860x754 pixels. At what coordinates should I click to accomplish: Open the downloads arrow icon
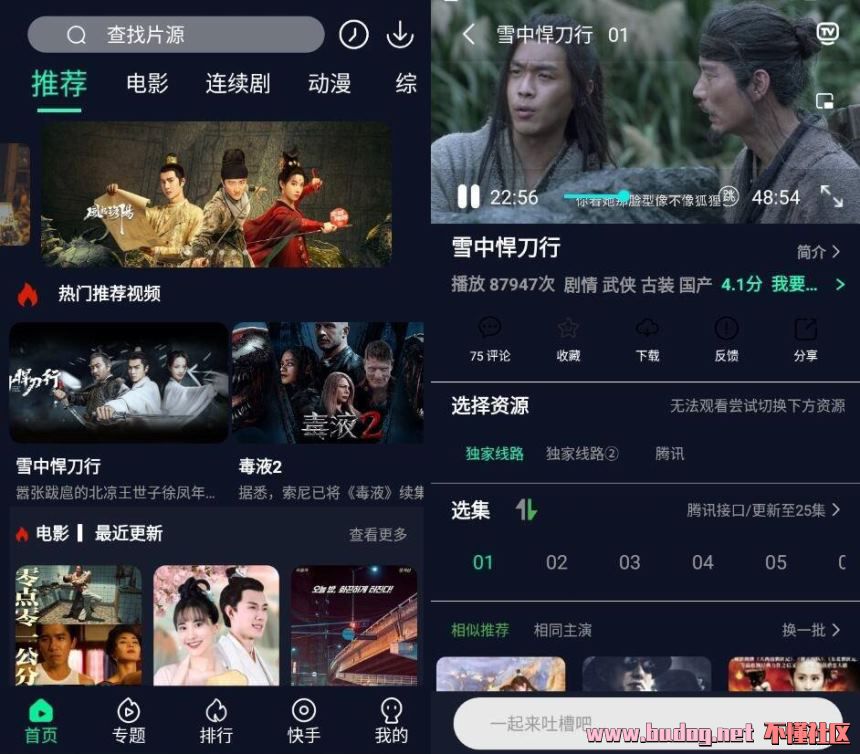400,35
